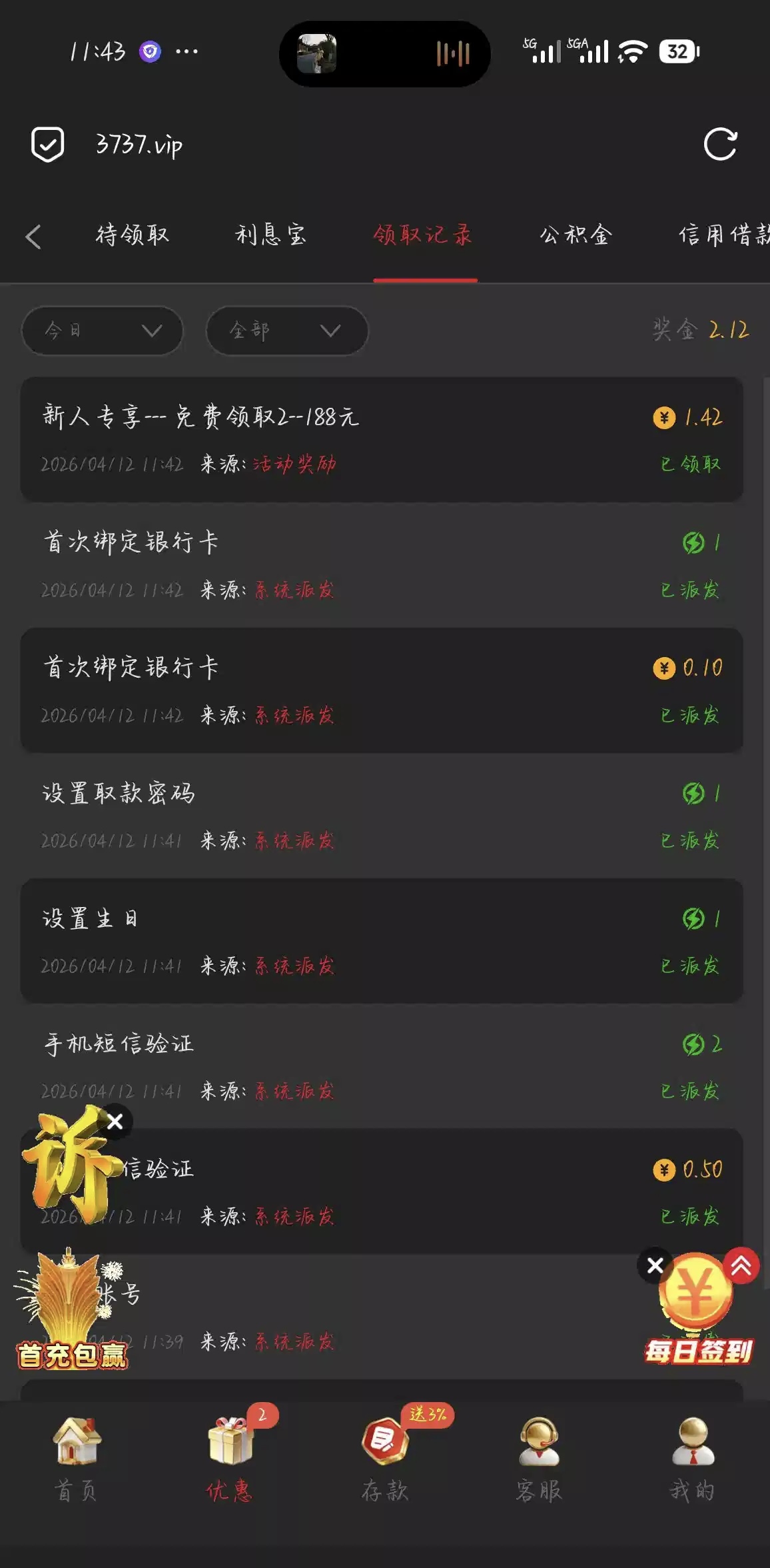Viewport: 770px width, 1568px height.
Task: Go back using the left arrow
Action: coord(33,237)
